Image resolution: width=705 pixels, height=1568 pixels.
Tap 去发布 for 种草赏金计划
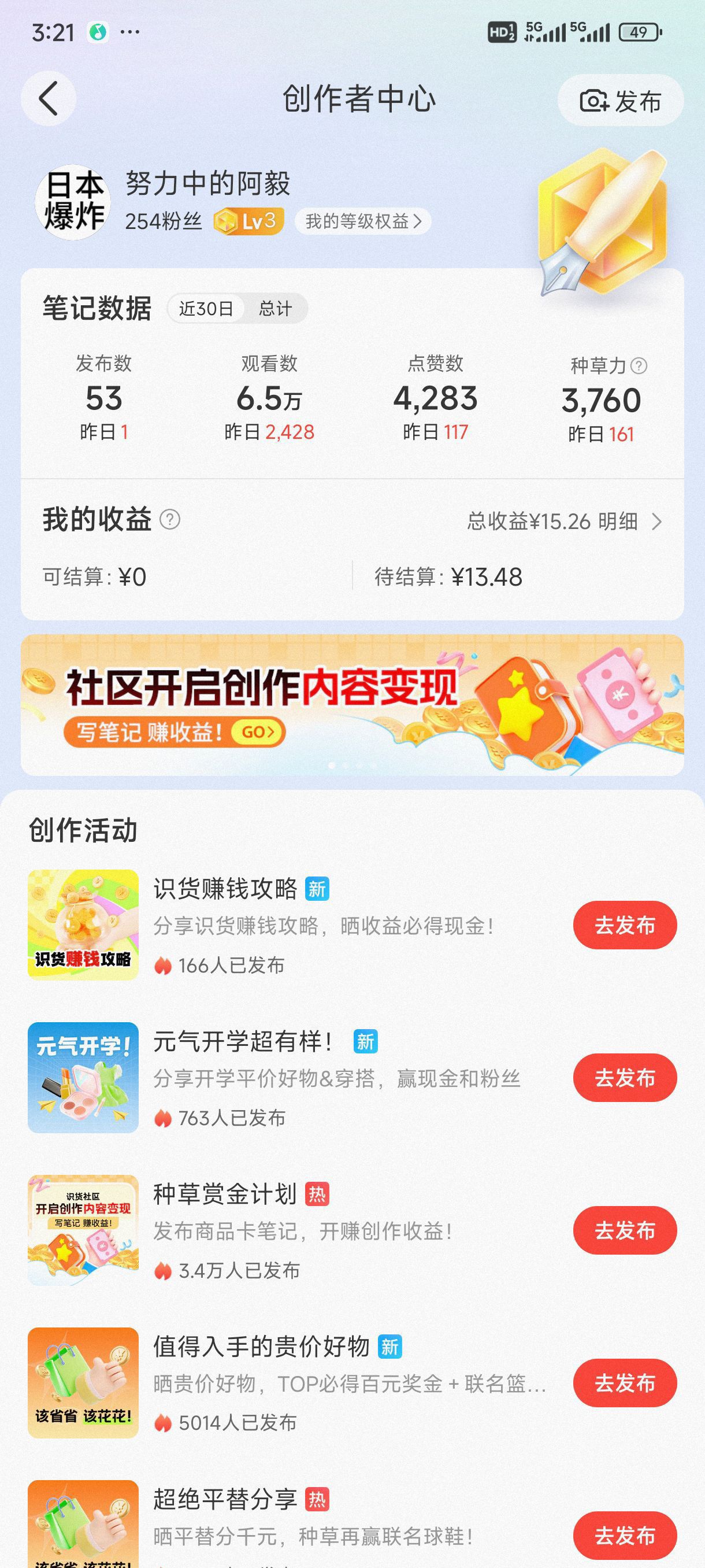(x=625, y=1230)
